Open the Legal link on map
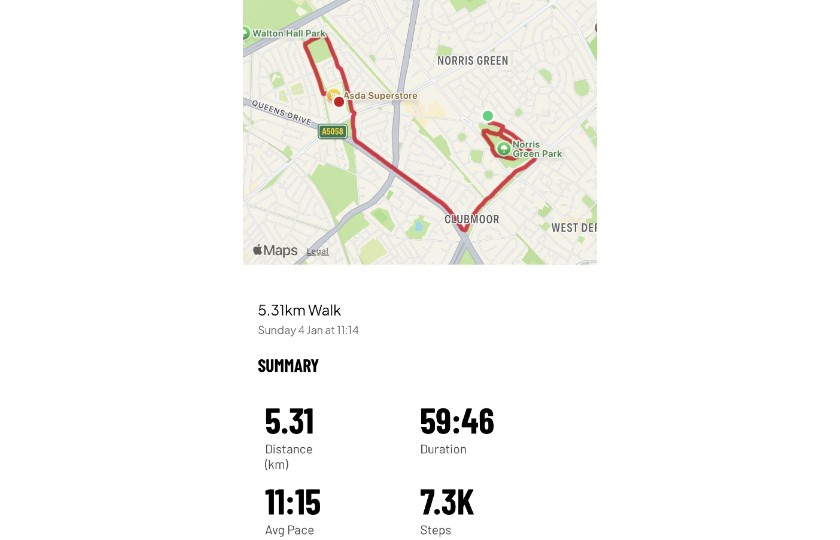Viewport: 840px width, 540px height. (x=317, y=251)
